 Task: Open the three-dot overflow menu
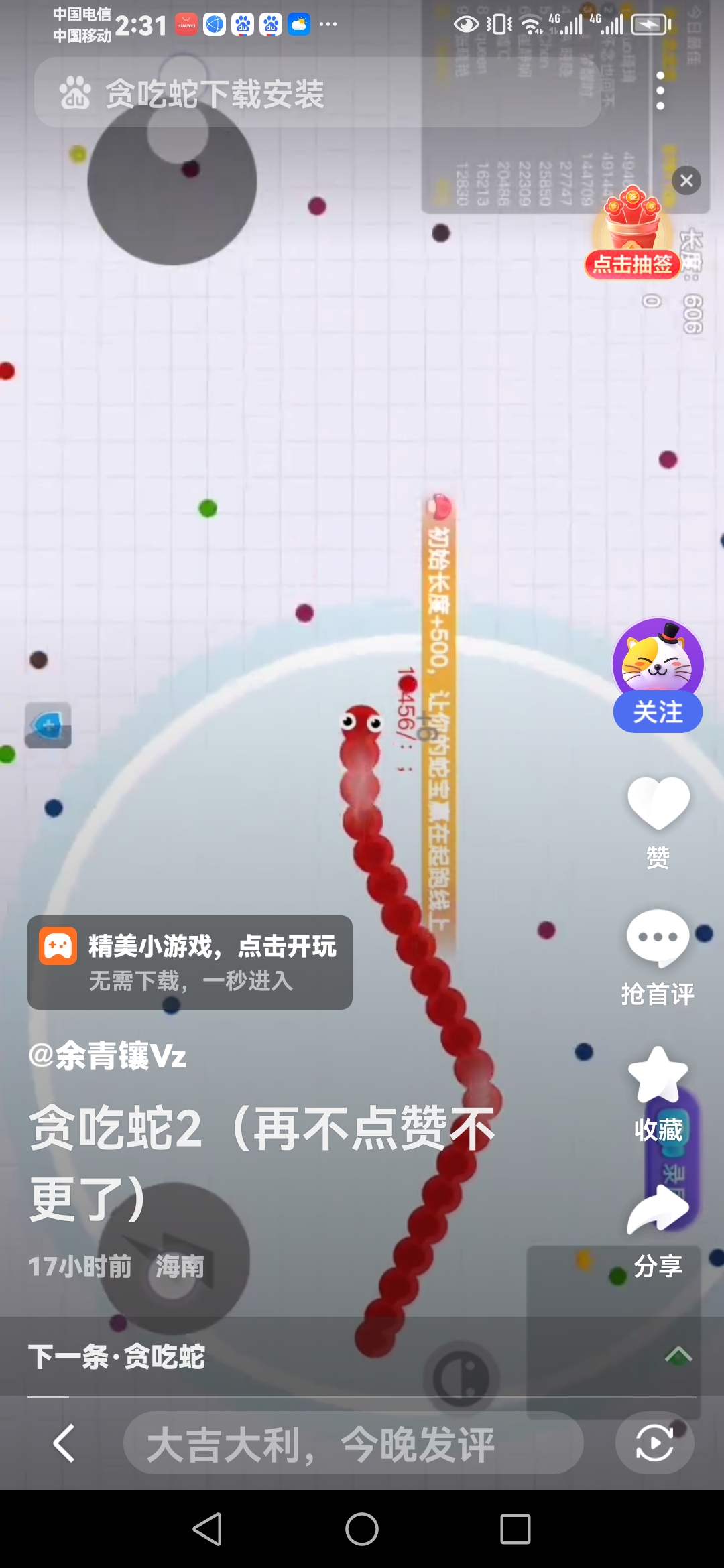tap(660, 91)
